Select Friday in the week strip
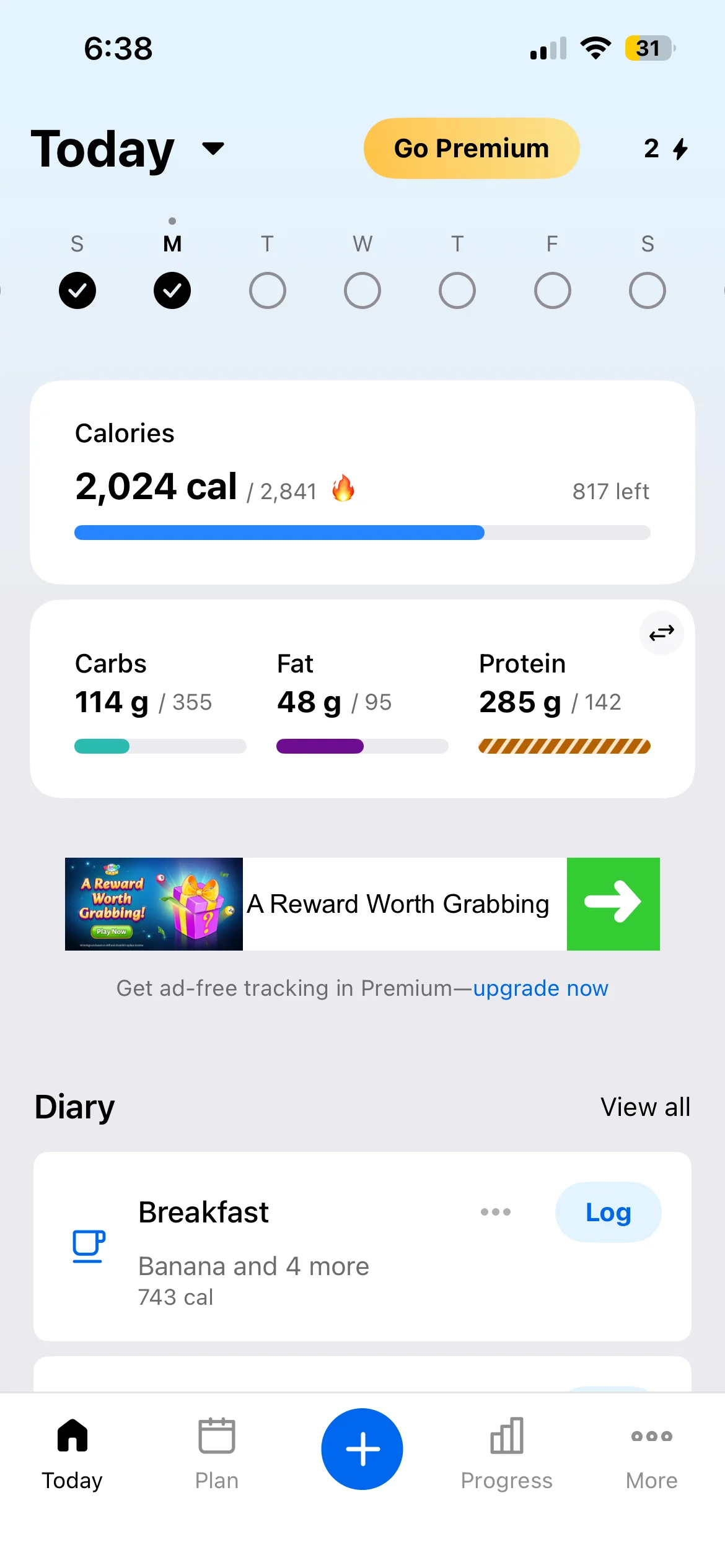The width and height of the screenshot is (725, 1568). (x=552, y=290)
